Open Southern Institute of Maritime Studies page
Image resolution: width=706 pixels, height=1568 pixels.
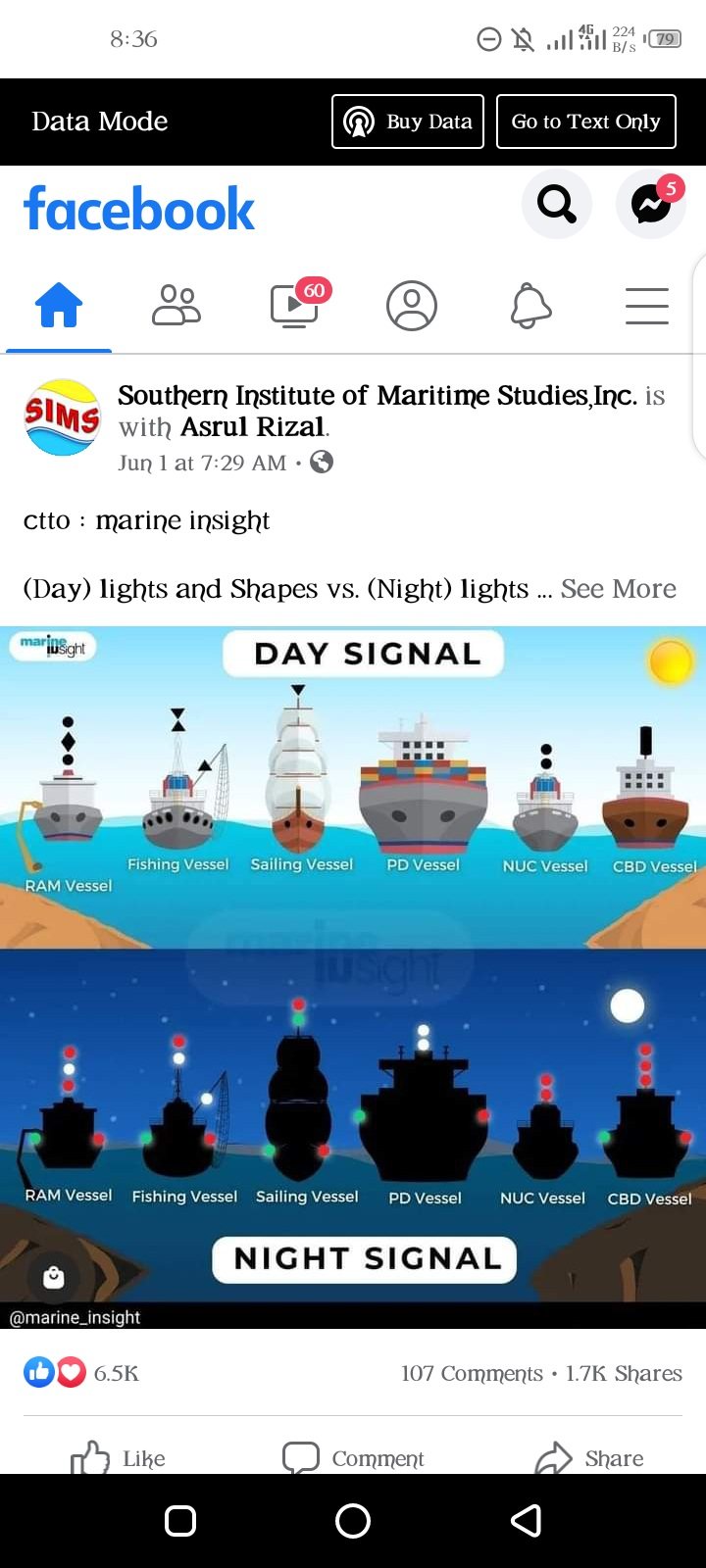377,396
